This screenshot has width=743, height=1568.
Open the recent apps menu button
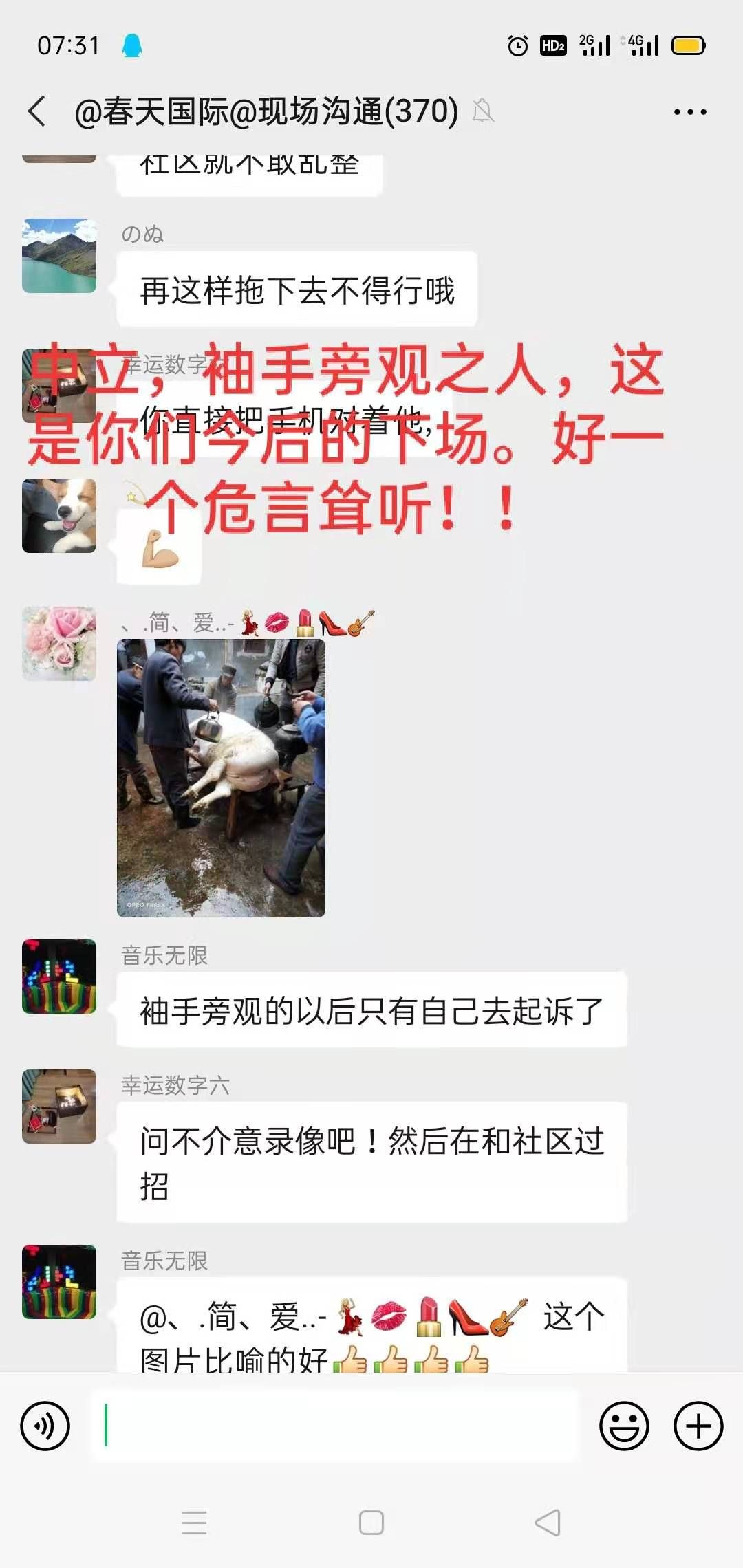point(194,1523)
